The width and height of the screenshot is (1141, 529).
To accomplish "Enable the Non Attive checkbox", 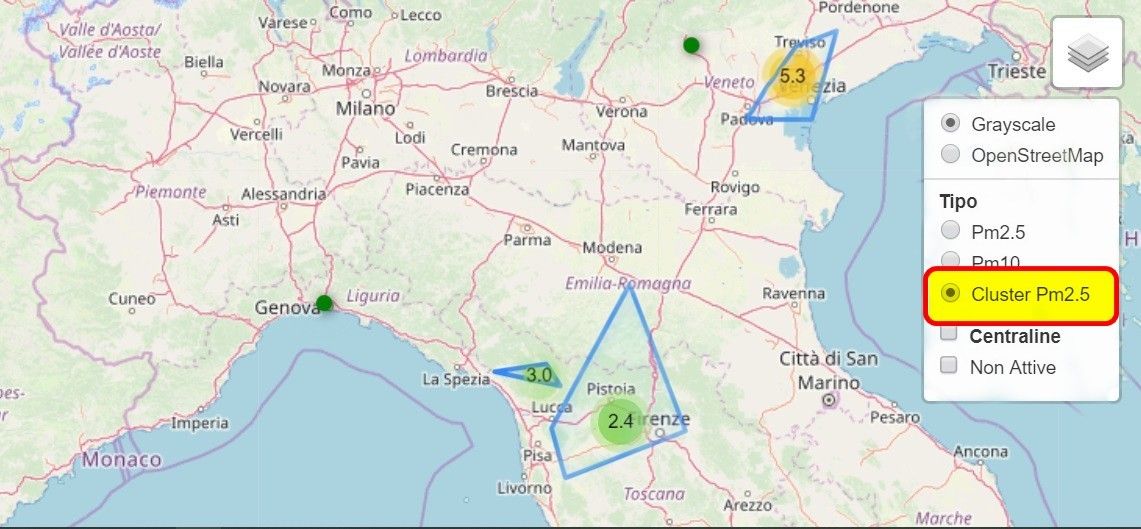I will coord(950,367).
